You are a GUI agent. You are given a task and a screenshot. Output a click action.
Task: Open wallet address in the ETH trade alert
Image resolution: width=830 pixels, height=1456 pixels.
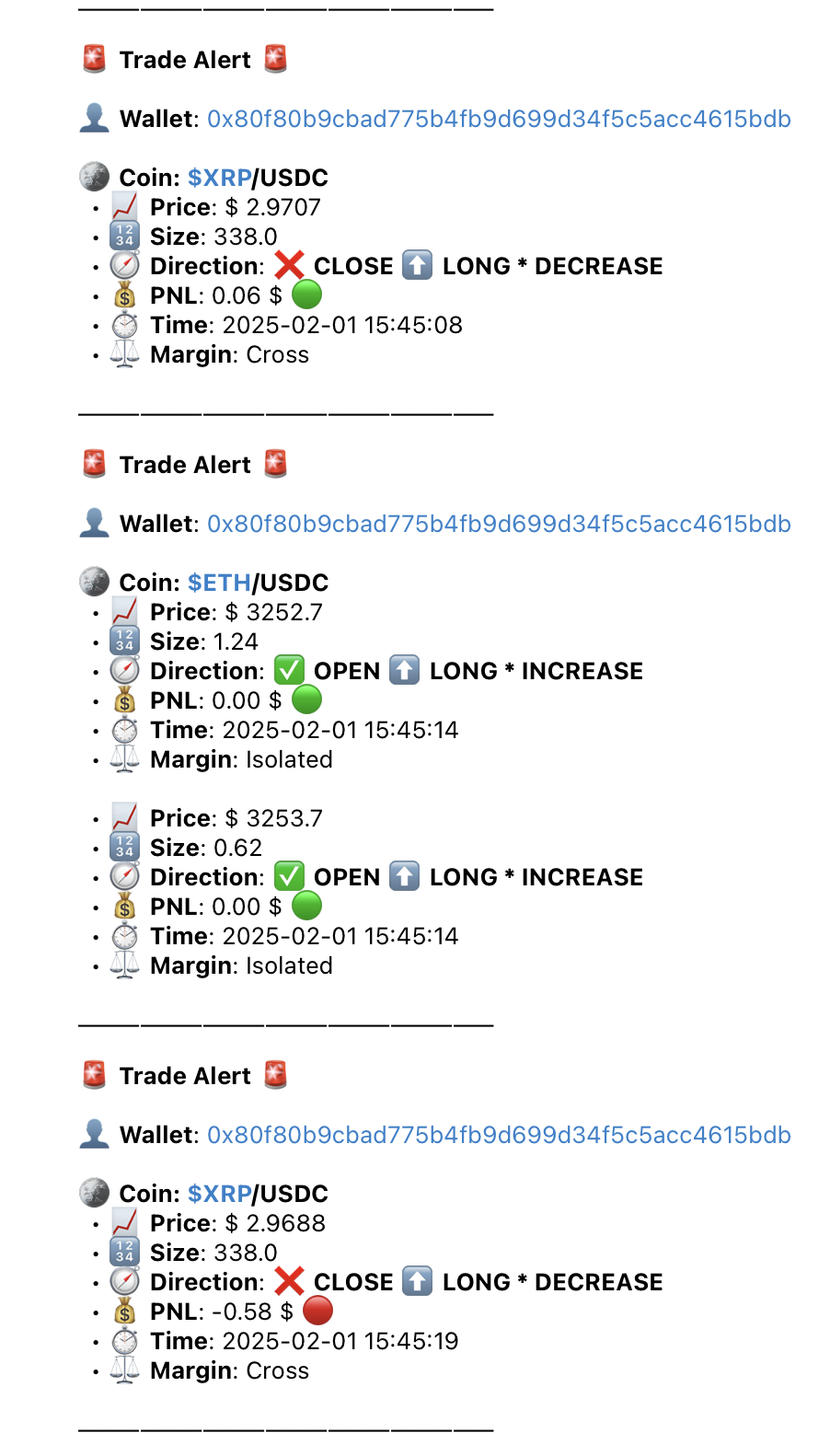499,525
